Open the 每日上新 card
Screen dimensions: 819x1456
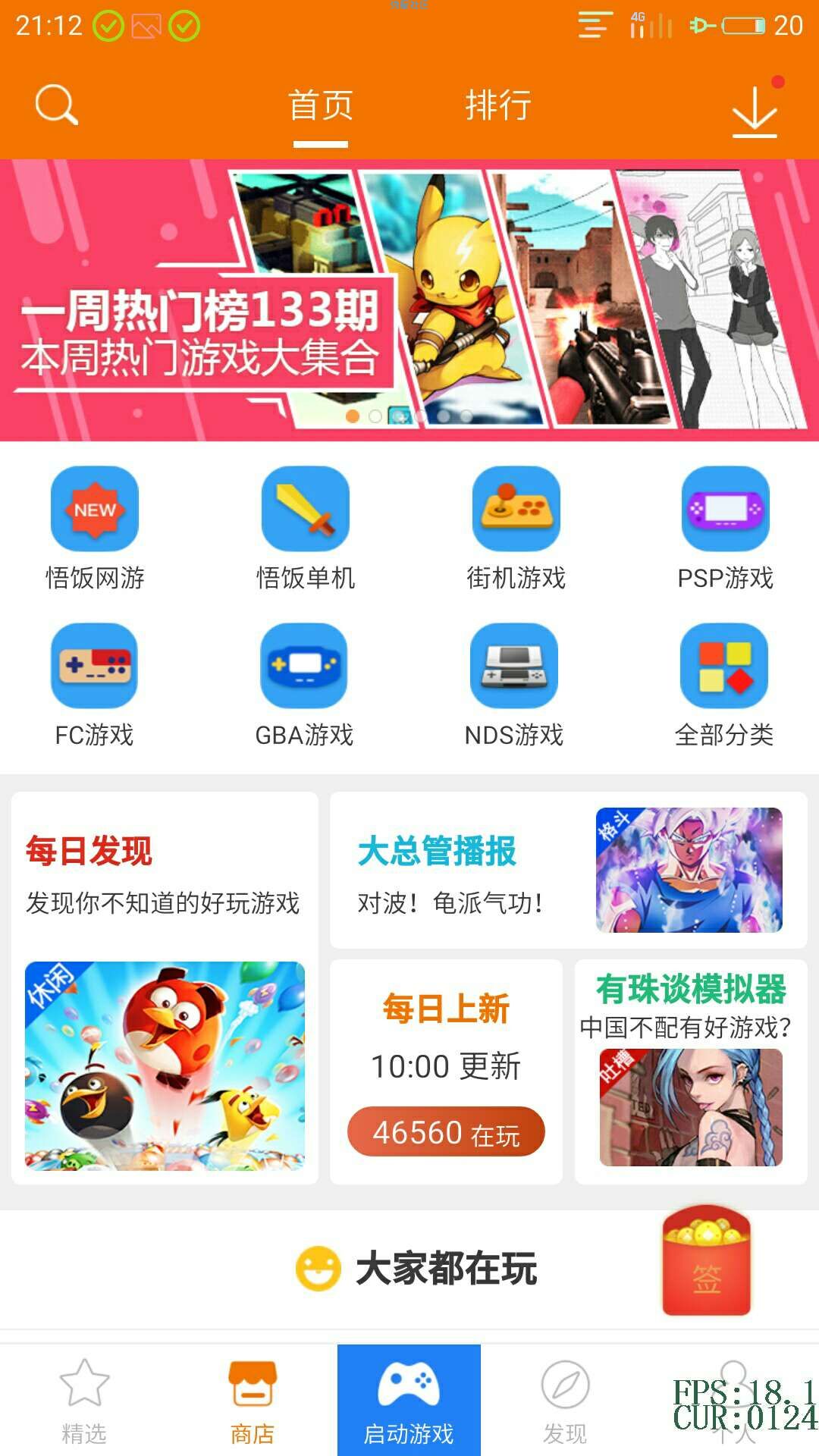click(446, 1071)
